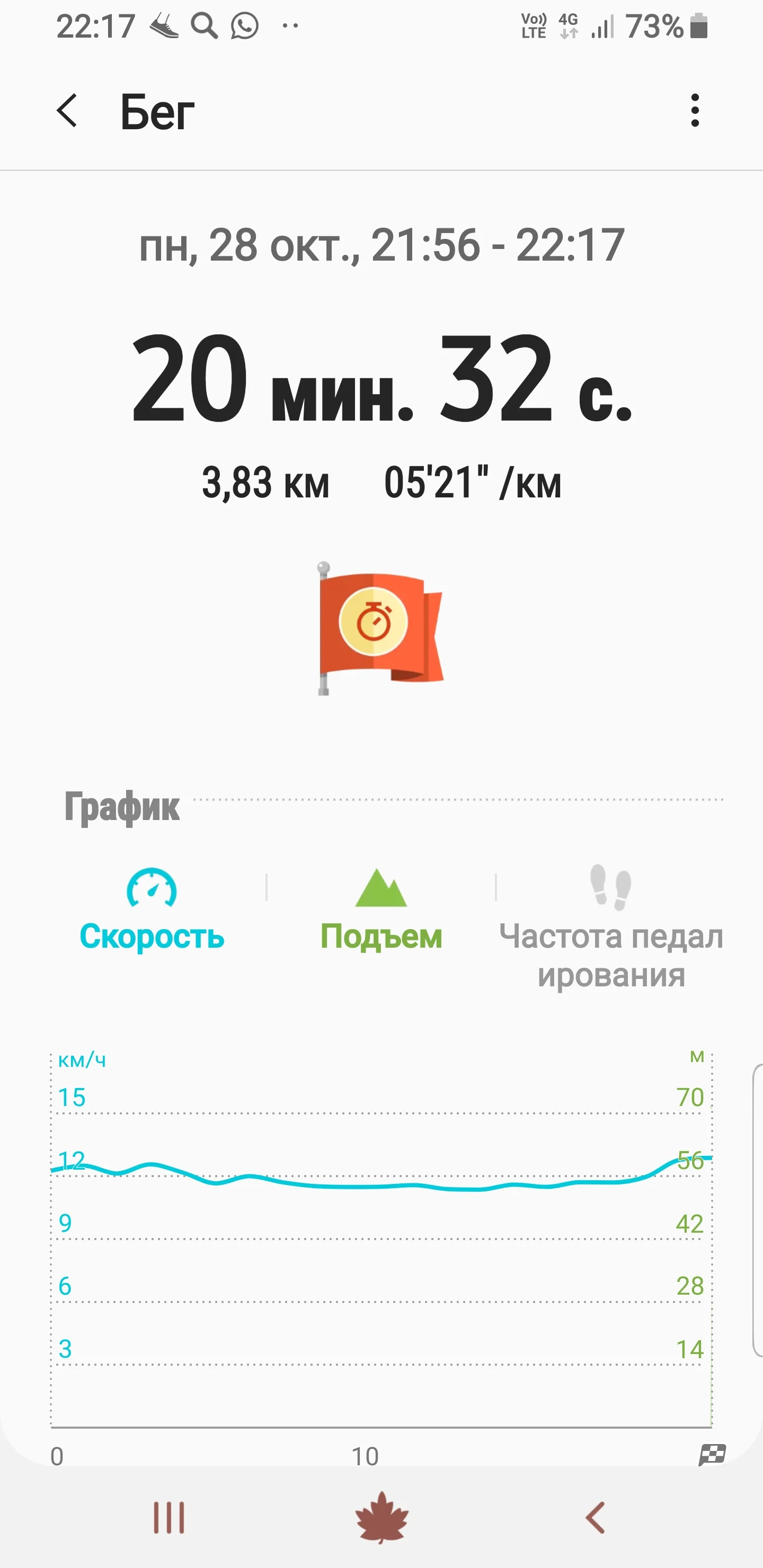
Task: Go to home via maple leaf button
Action: click(x=381, y=1518)
